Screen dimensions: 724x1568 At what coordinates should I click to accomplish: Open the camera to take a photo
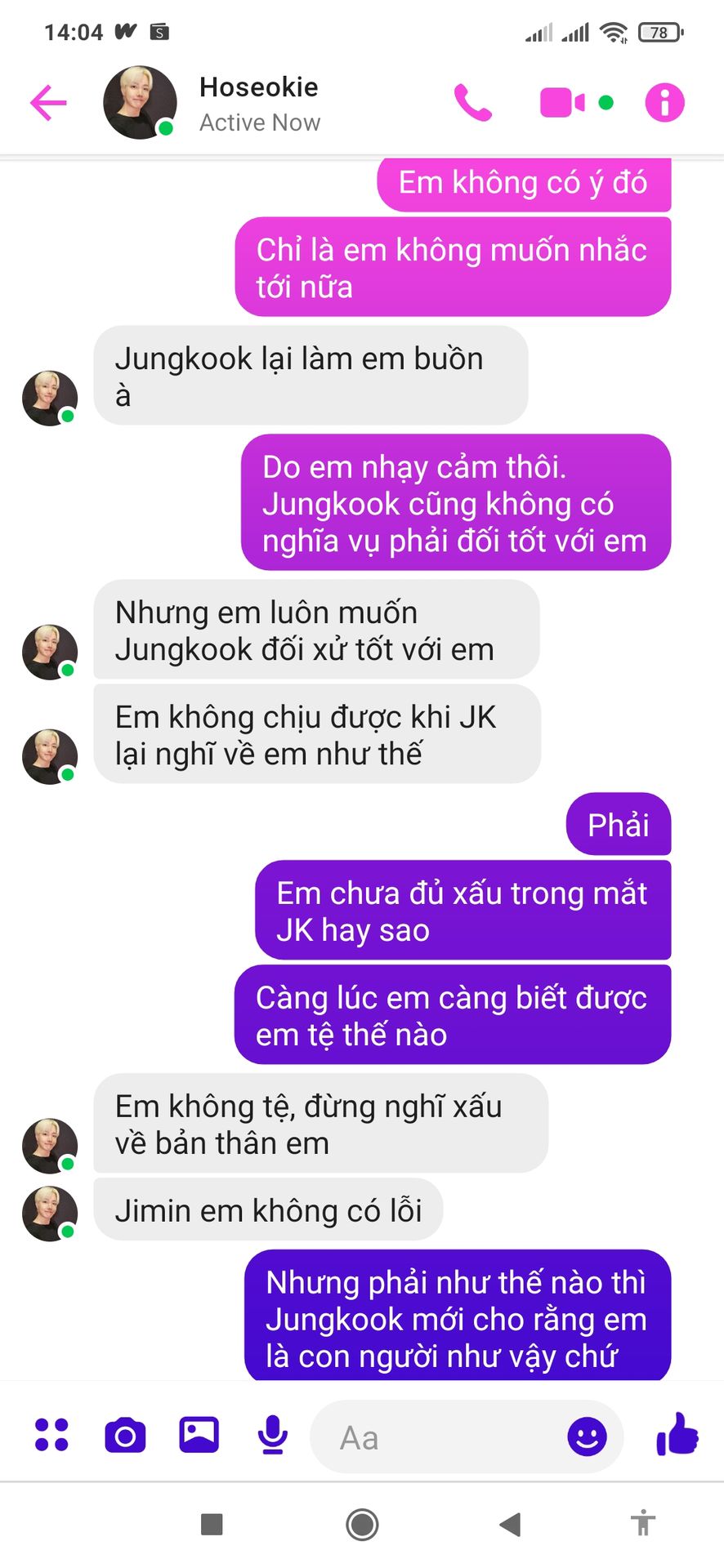tap(125, 1435)
